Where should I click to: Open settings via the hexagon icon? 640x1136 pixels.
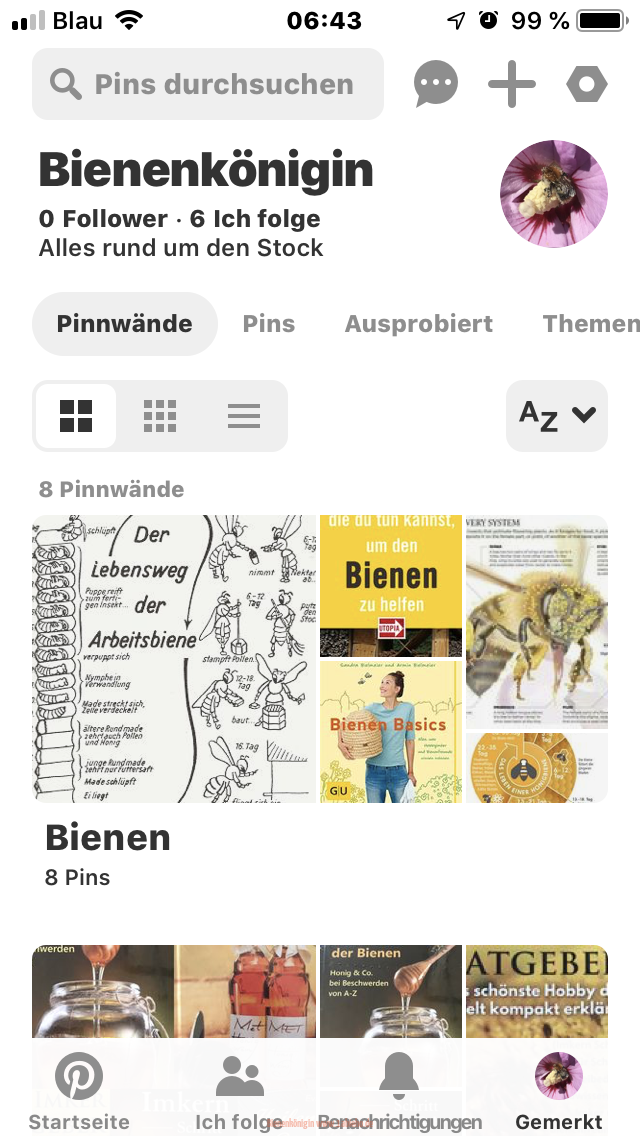[x=587, y=84]
